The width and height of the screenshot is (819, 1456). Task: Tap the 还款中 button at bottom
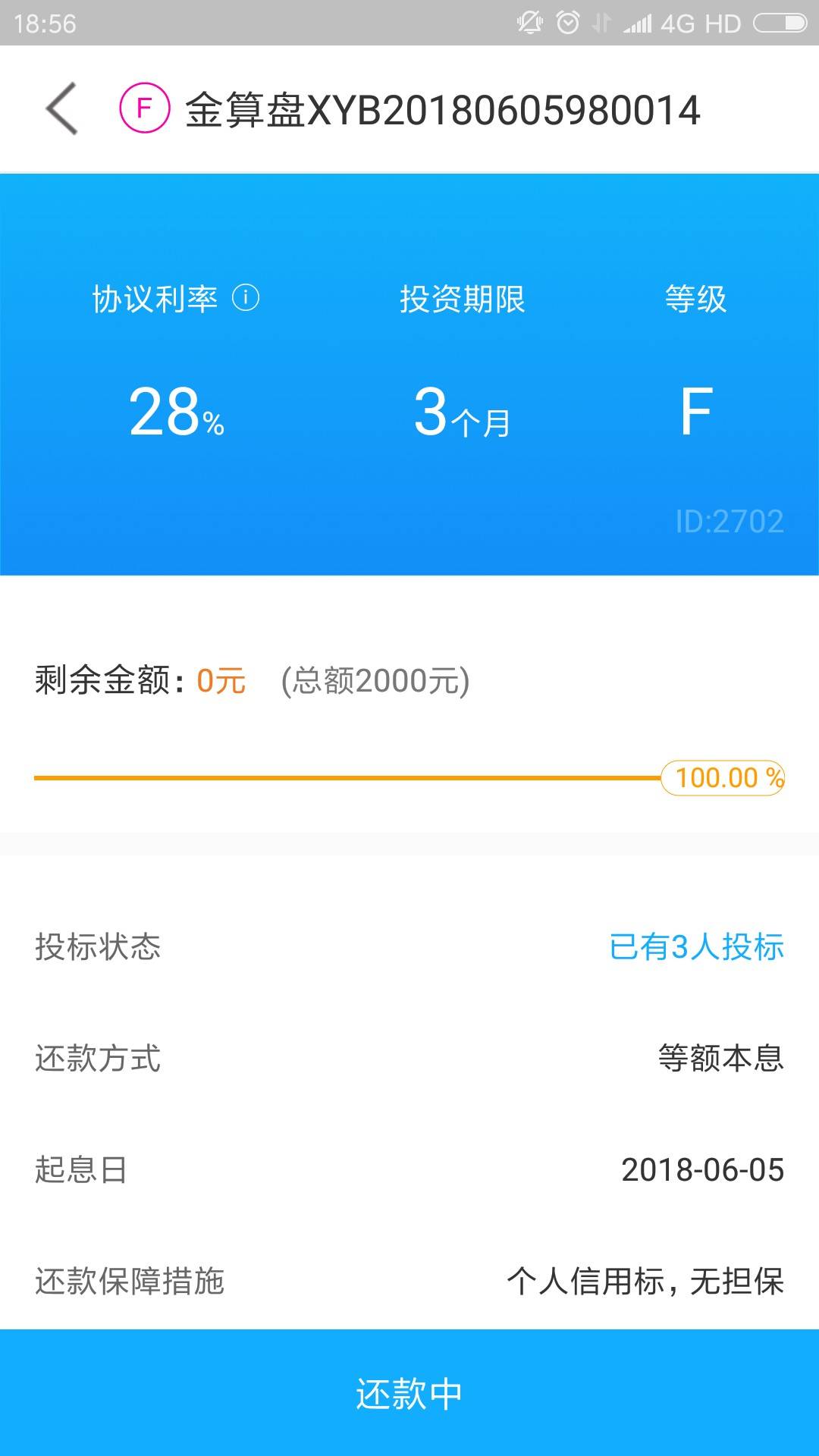tap(409, 1392)
